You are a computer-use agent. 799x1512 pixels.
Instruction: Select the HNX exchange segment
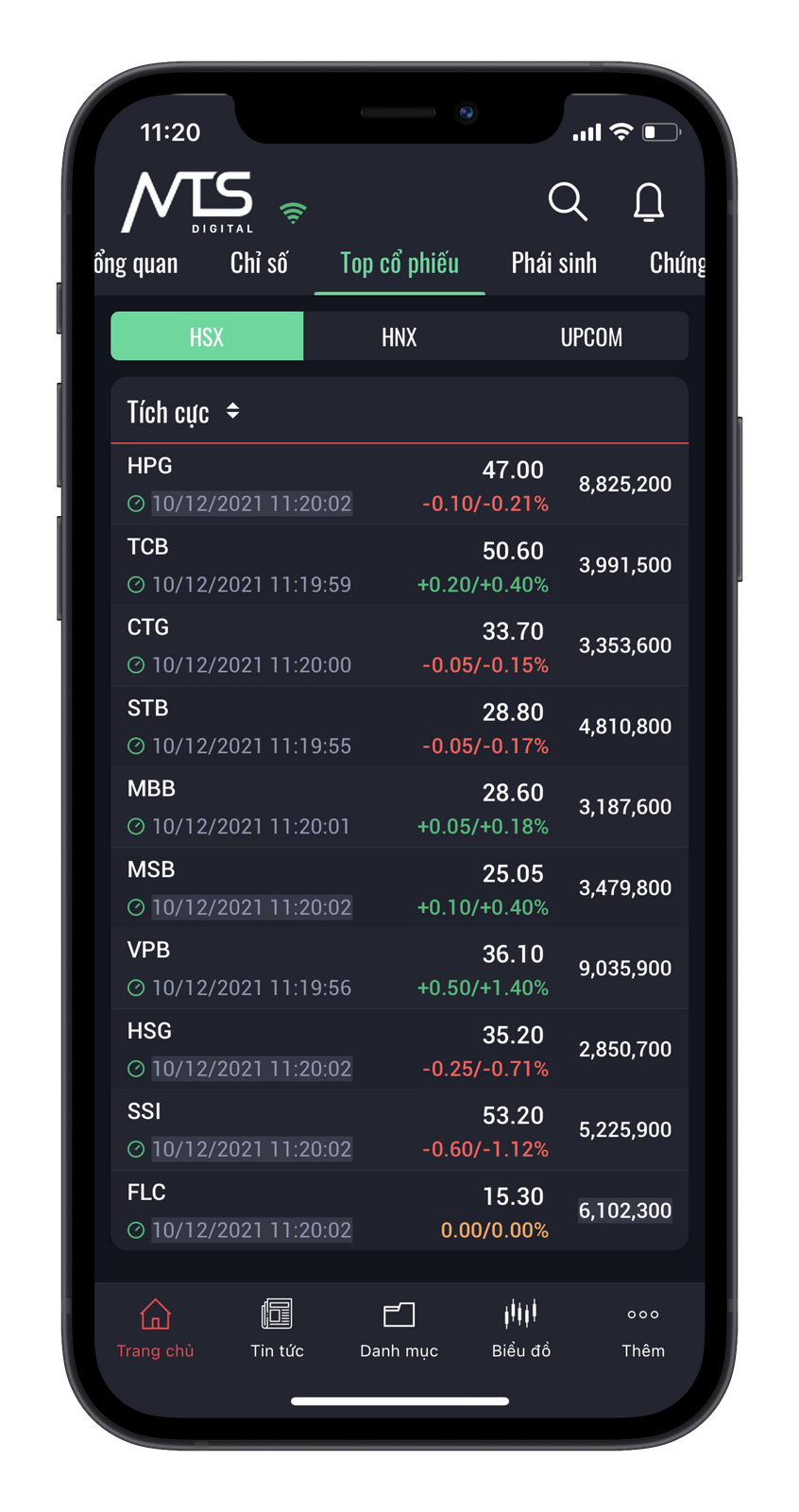pyautogui.click(x=399, y=336)
